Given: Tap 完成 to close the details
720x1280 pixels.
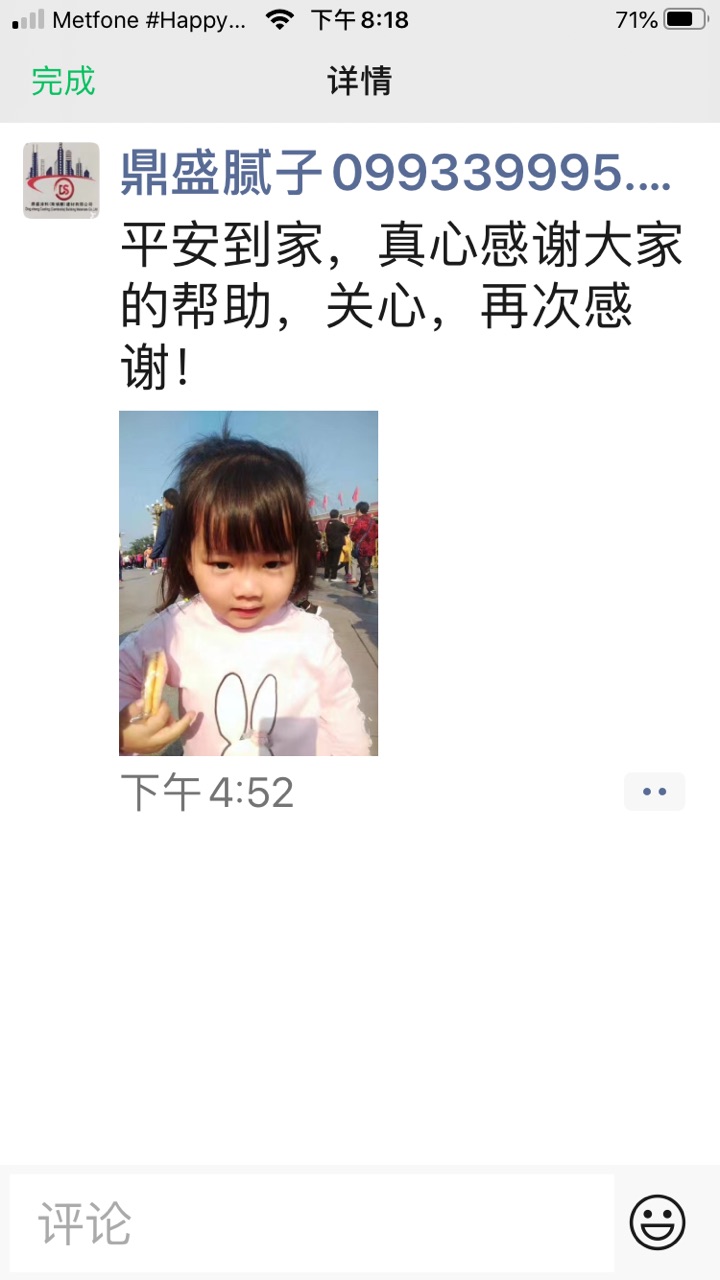Looking at the screenshot, I should click(x=63, y=81).
